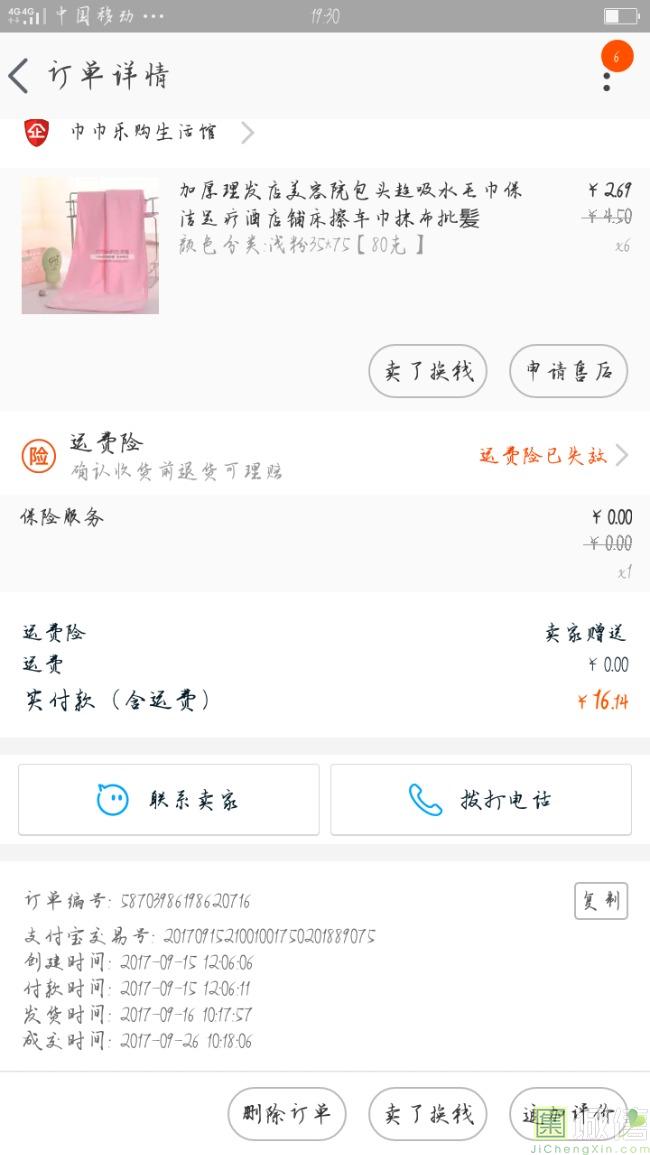Go back from 订单详情

(x=20, y=76)
